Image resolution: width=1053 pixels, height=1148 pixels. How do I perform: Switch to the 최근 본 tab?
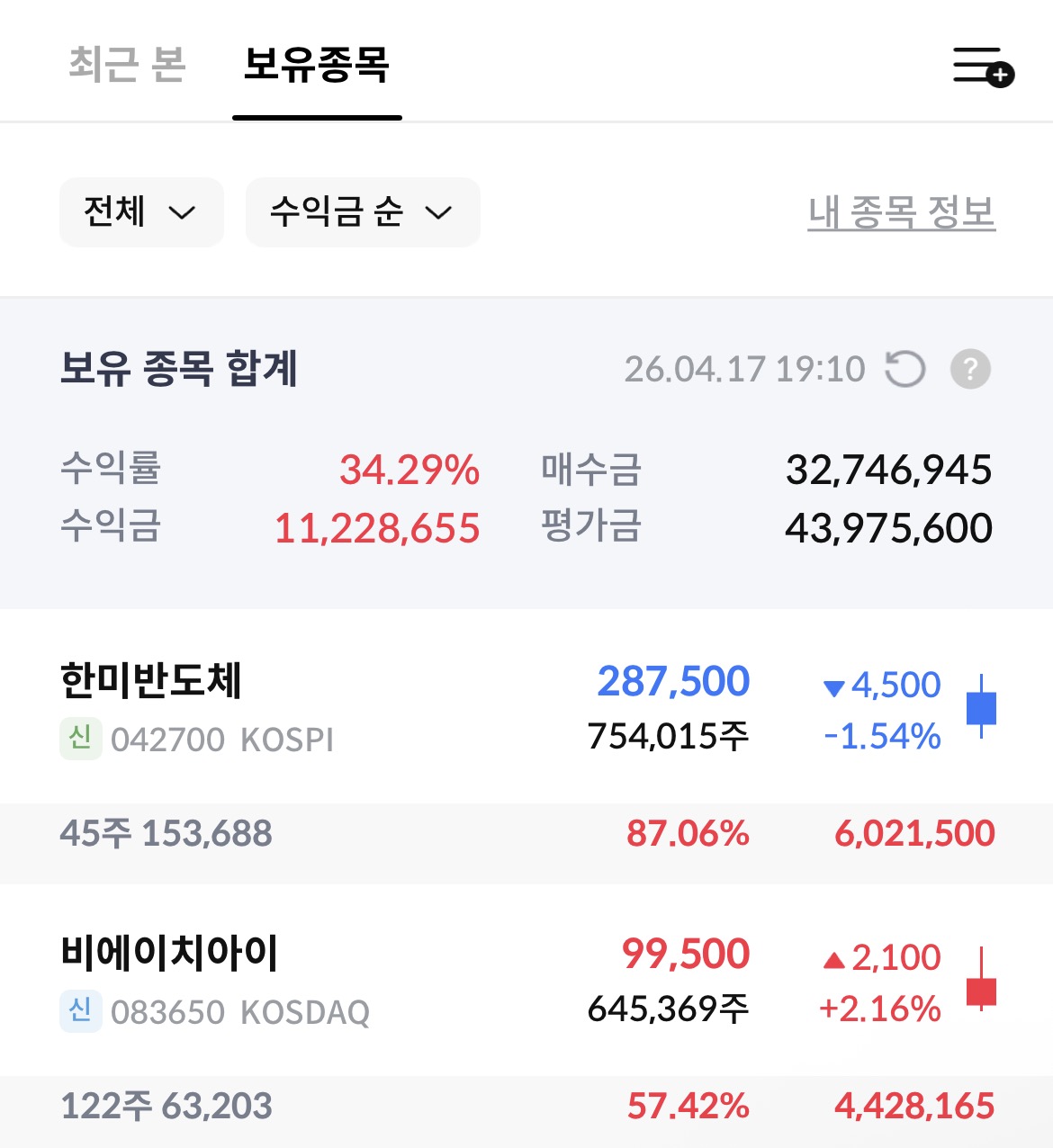128,66
